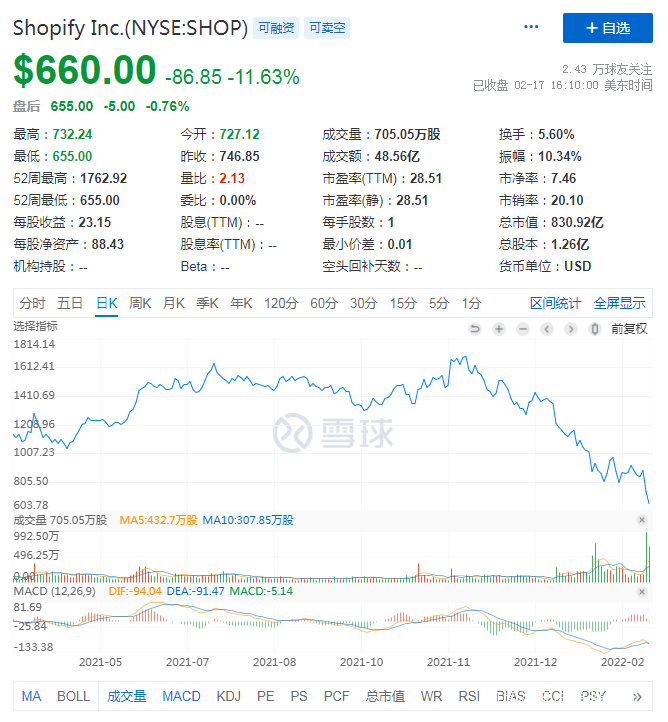Move chart left with arrow icon
668x722 pixels.
tap(546, 329)
